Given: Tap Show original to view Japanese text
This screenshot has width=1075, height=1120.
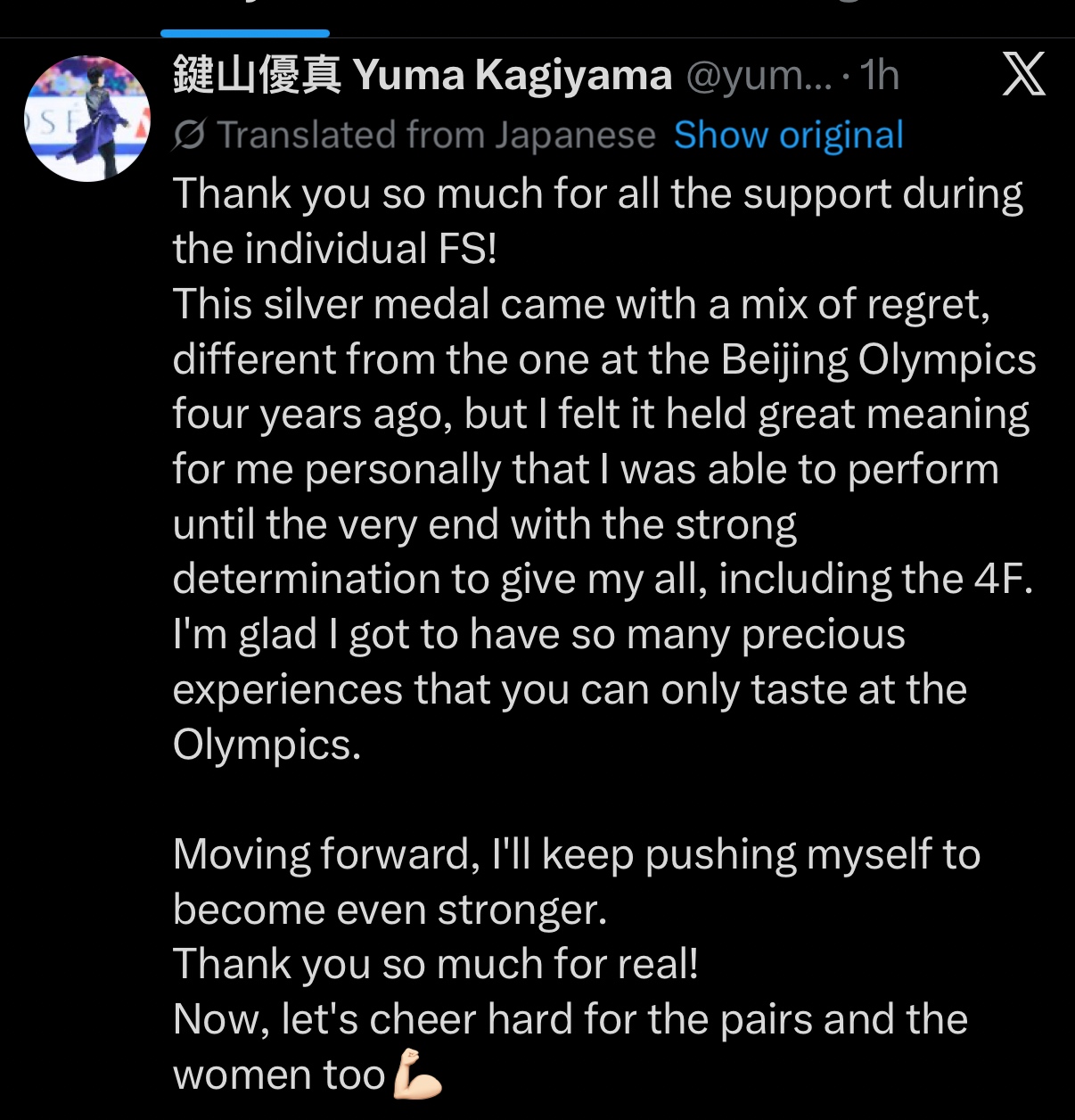Looking at the screenshot, I should (x=788, y=136).
